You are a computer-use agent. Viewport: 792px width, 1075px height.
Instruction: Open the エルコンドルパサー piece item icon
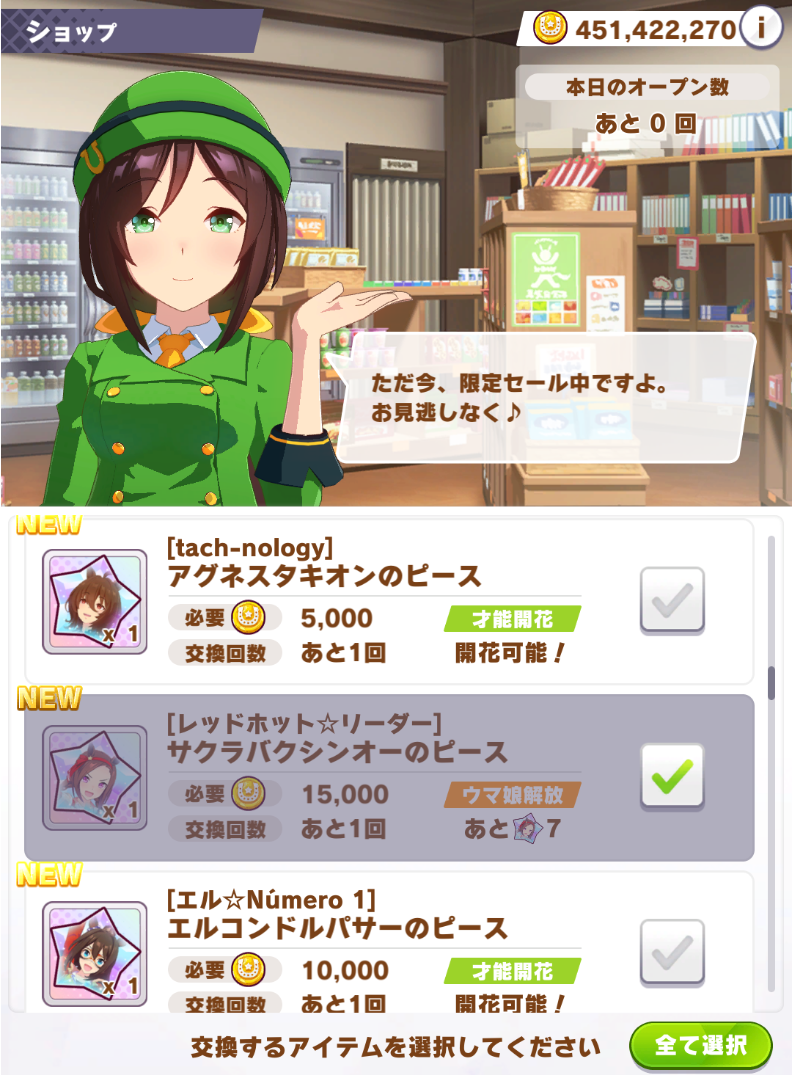94,953
